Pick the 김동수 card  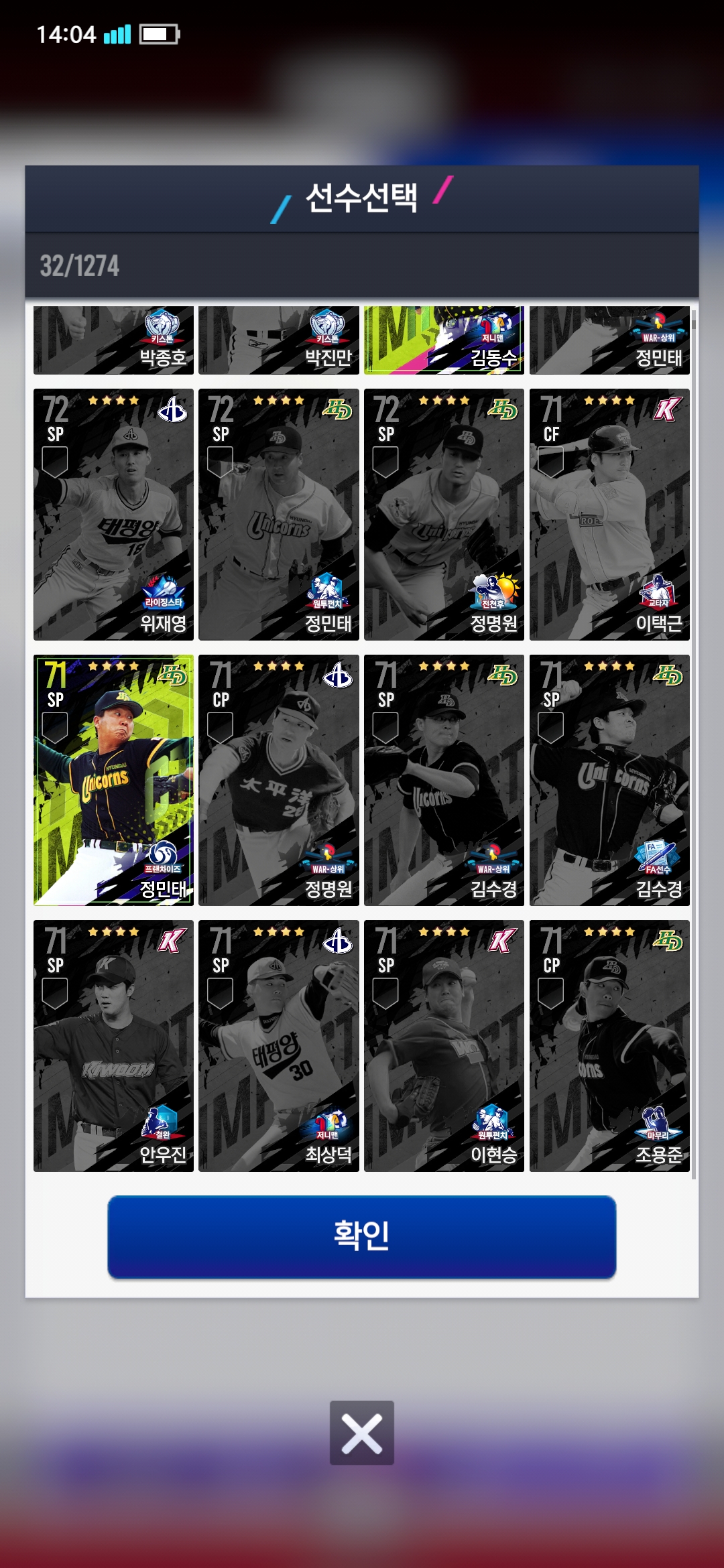point(444,340)
